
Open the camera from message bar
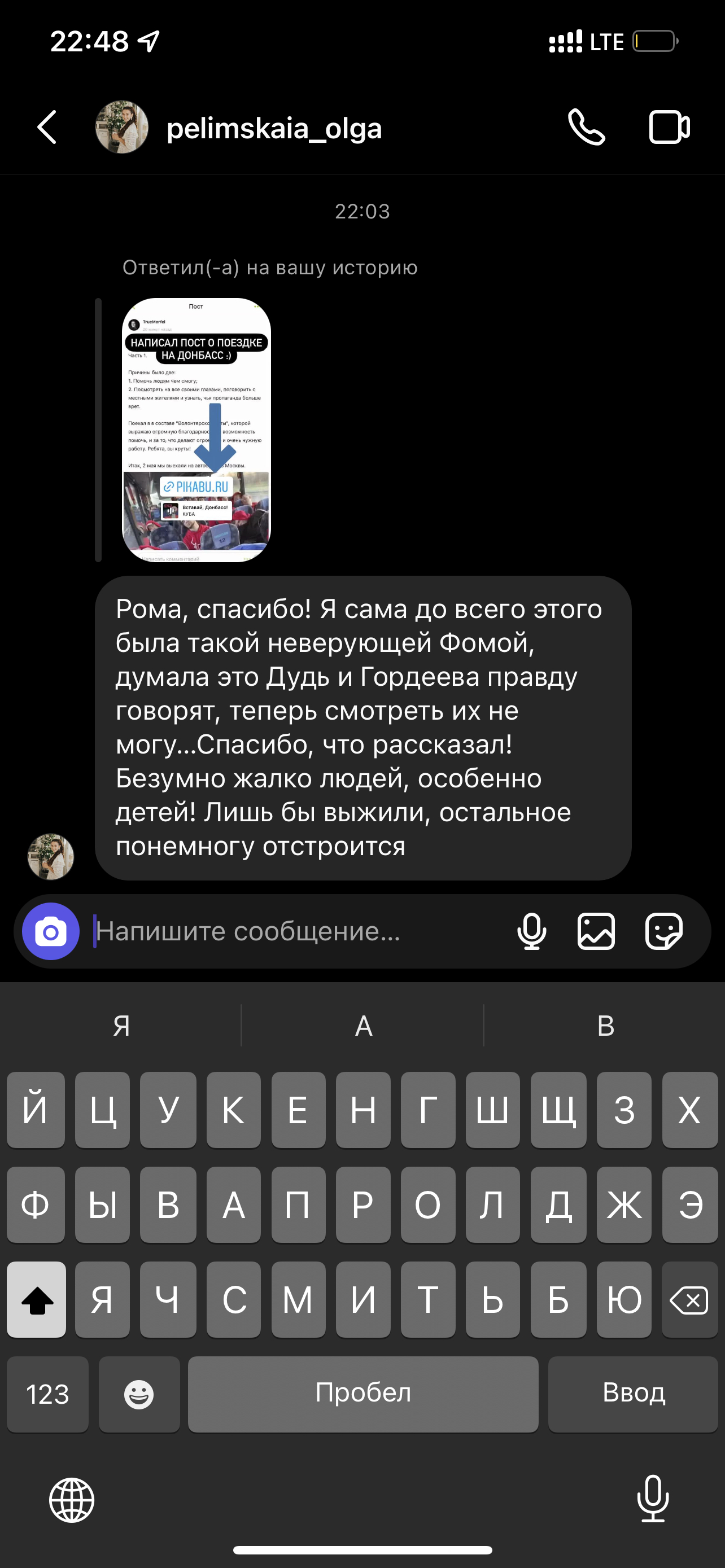click(51, 931)
